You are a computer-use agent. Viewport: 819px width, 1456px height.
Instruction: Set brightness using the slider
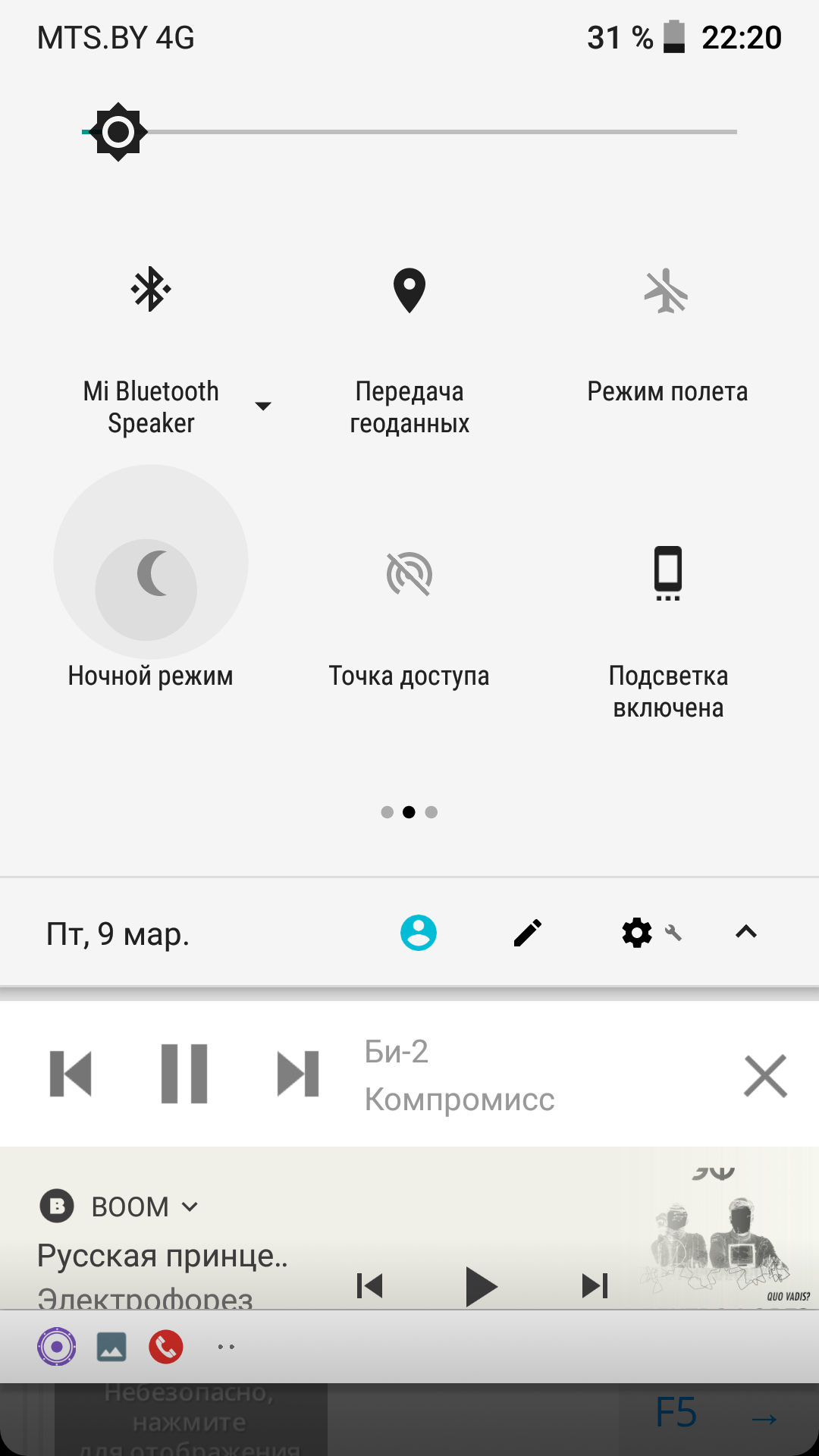[x=409, y=132]
